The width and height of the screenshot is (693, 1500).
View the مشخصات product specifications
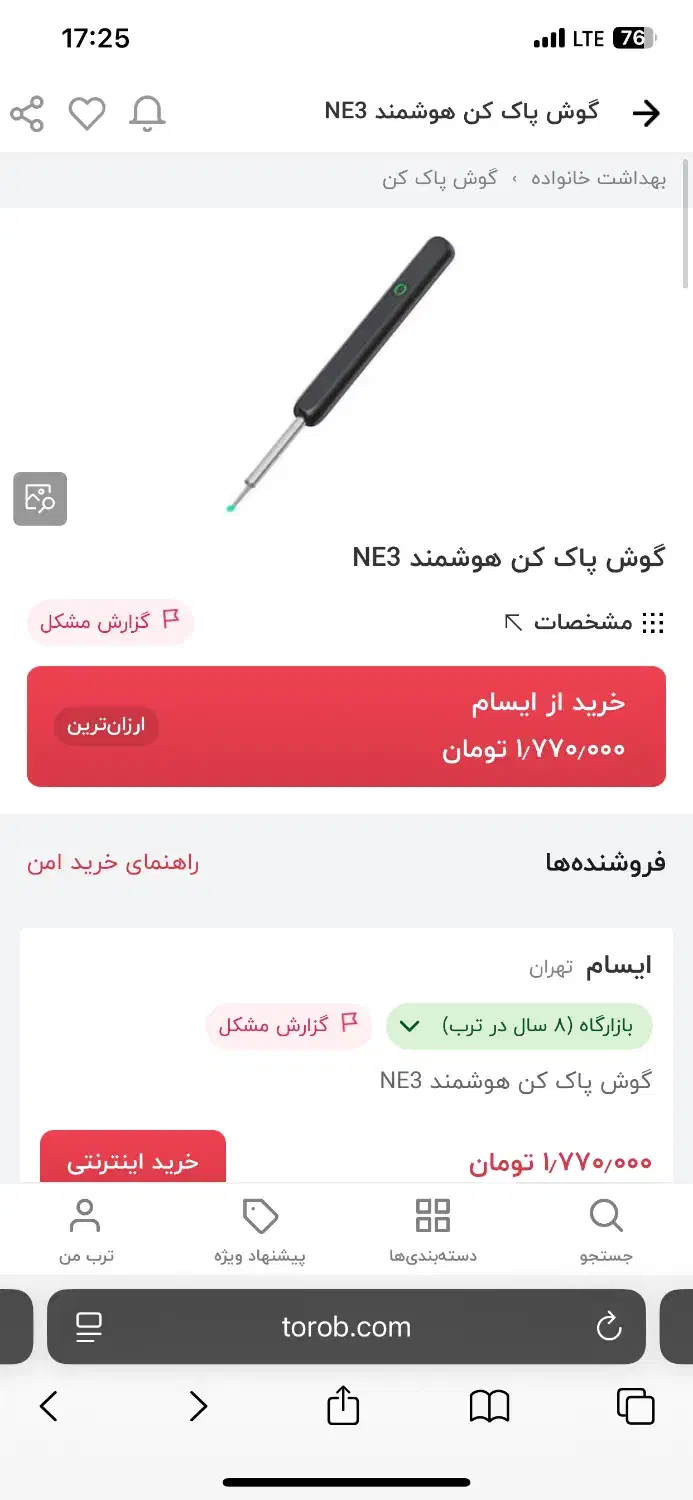click(x=585, y=623)
